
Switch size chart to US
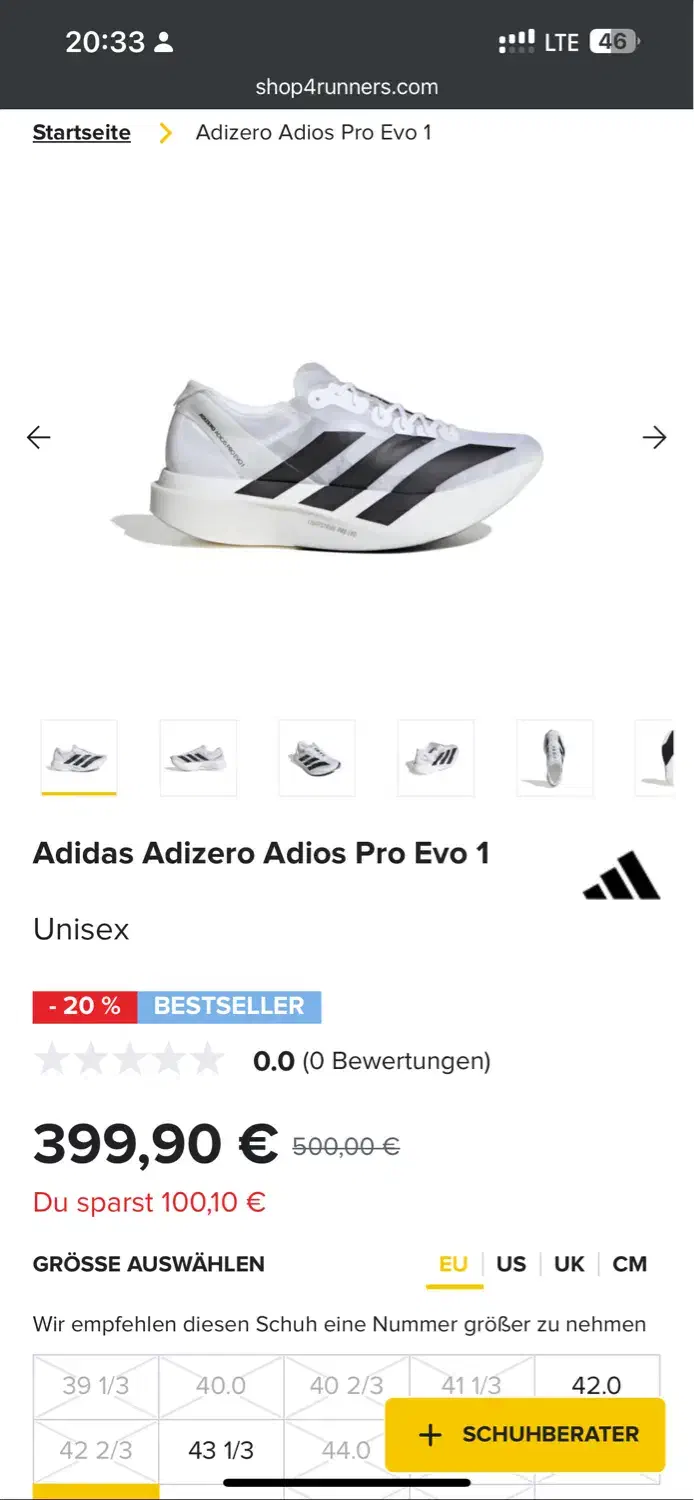[x=511, y=1264]
